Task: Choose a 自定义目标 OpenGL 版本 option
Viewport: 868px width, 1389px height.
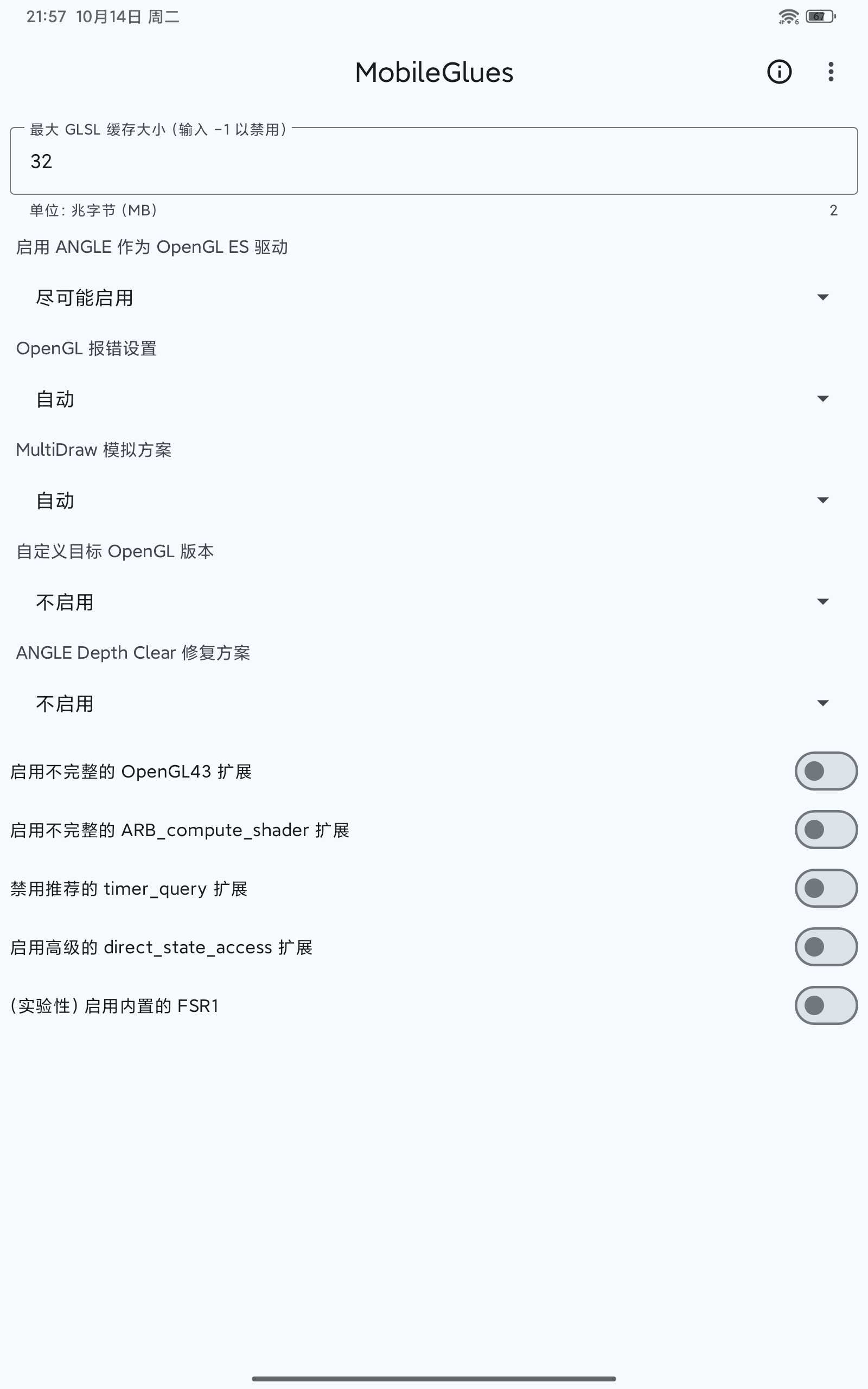Action: click(x=433, y=602)
